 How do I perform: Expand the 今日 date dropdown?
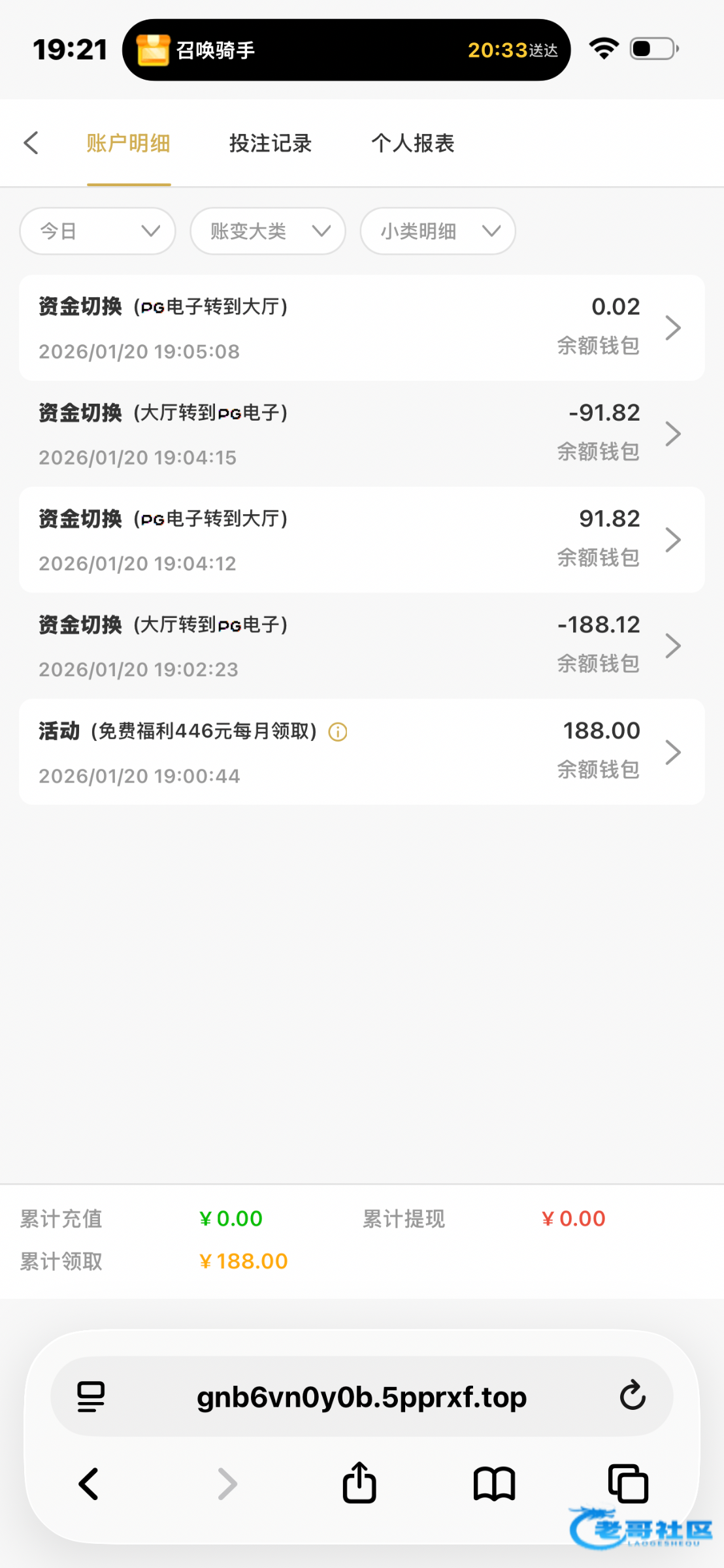tap(97, 231)
